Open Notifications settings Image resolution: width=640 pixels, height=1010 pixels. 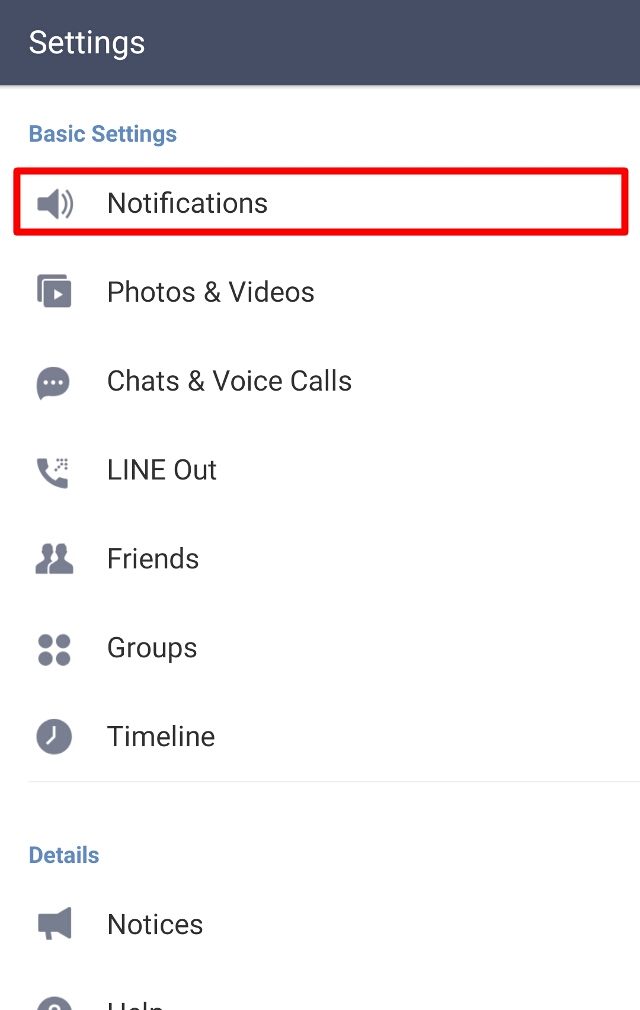pyautogui.click(x=188, y=203)
